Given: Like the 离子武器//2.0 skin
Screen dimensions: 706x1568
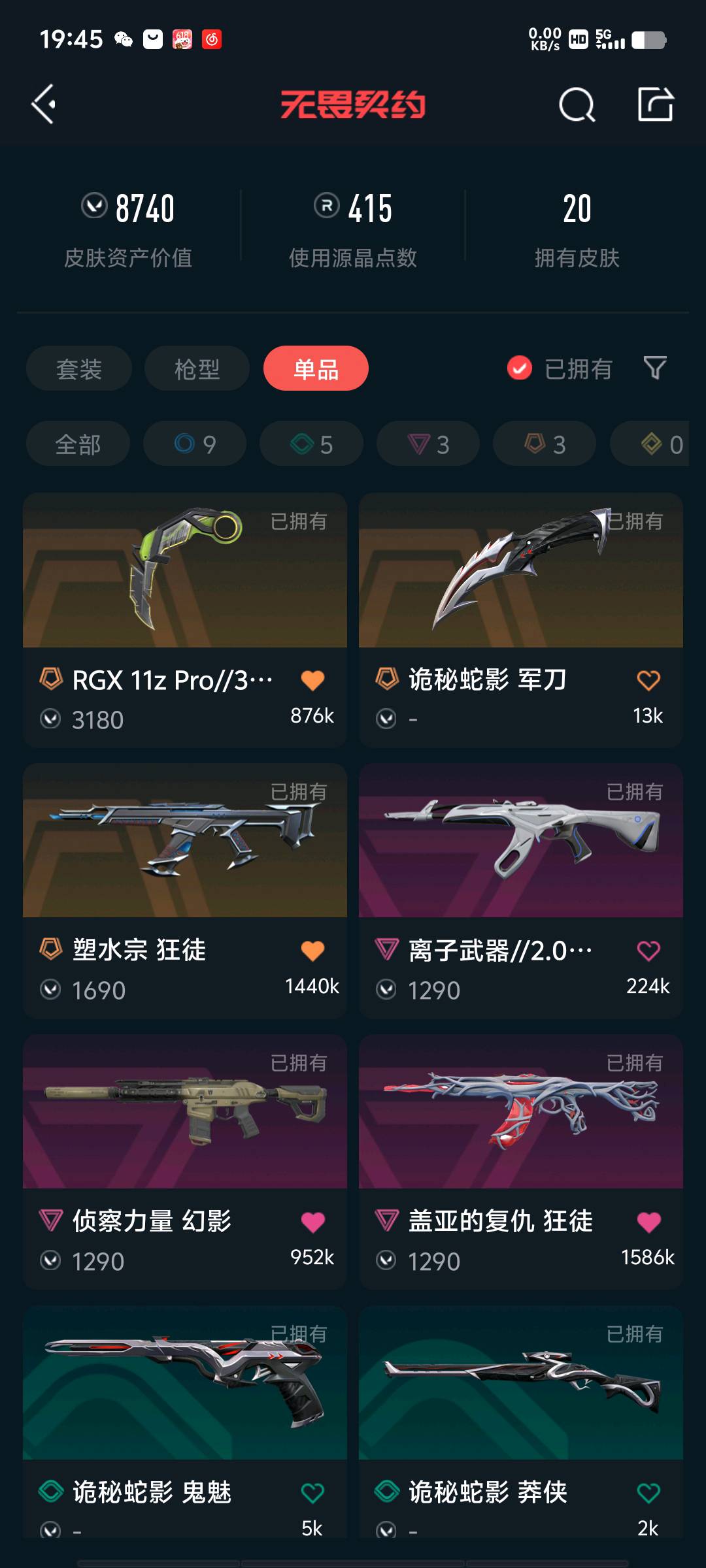Looking at the screenshot, I should [x=648, y=951].
